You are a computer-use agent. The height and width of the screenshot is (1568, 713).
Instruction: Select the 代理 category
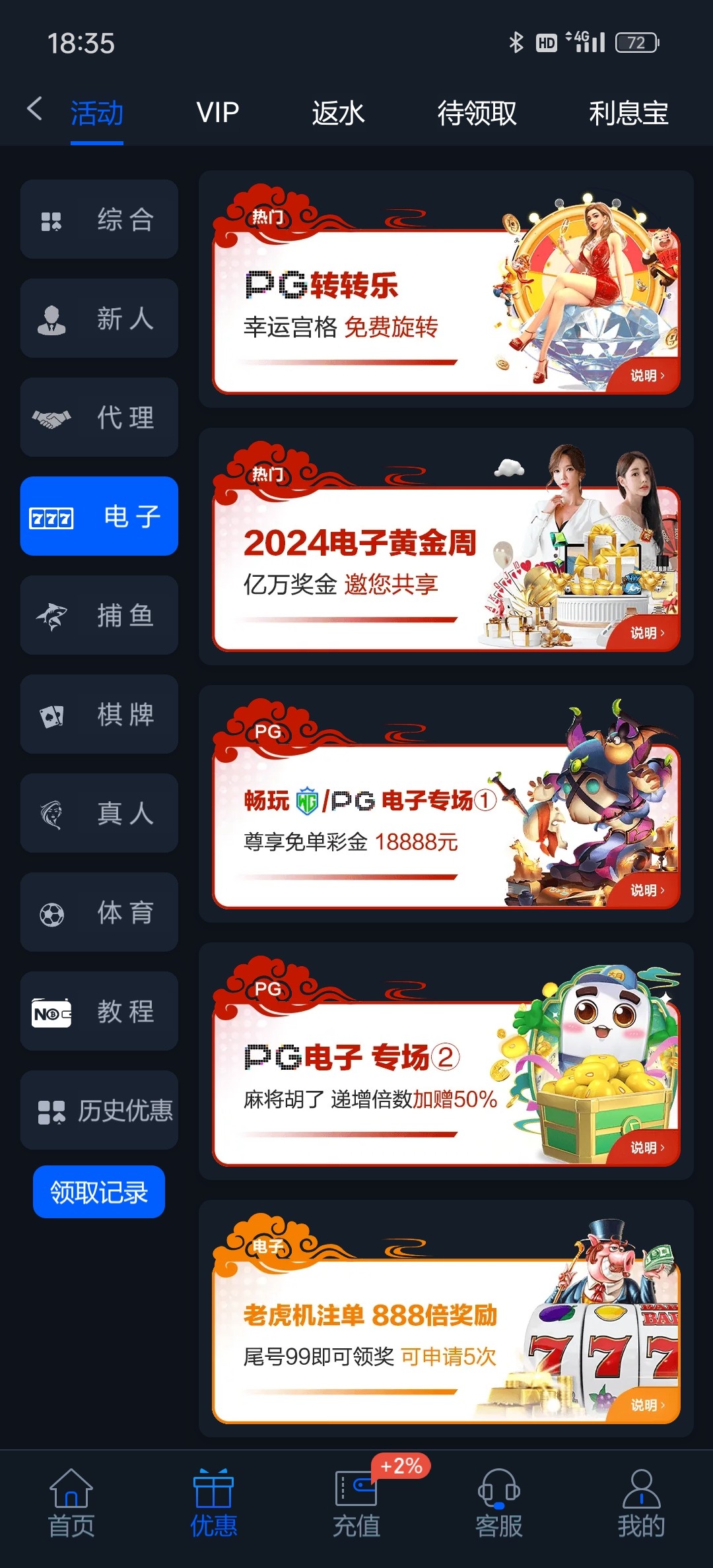tap(99, 417)
